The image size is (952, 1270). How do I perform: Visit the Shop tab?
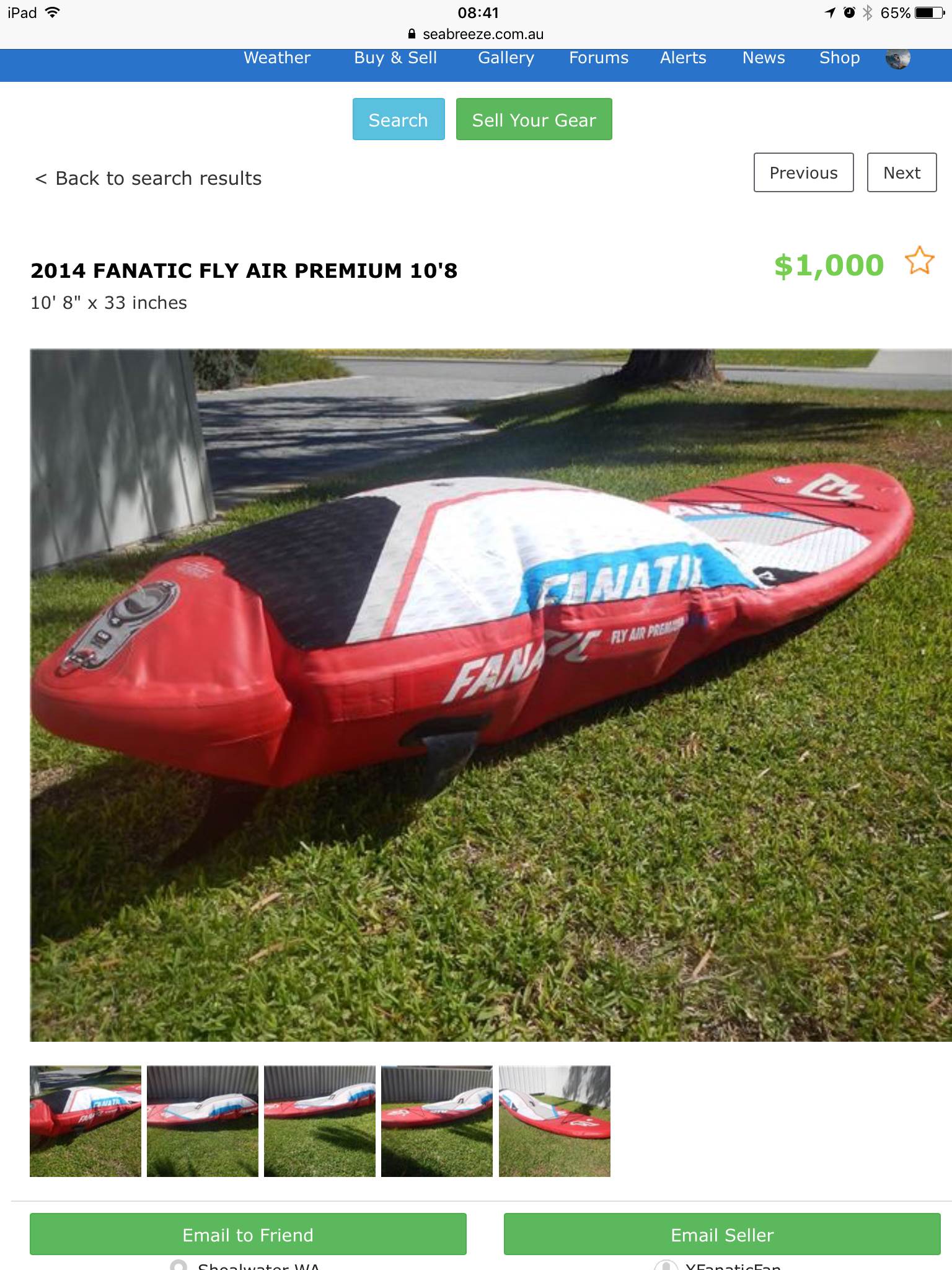tap(839, 58)
